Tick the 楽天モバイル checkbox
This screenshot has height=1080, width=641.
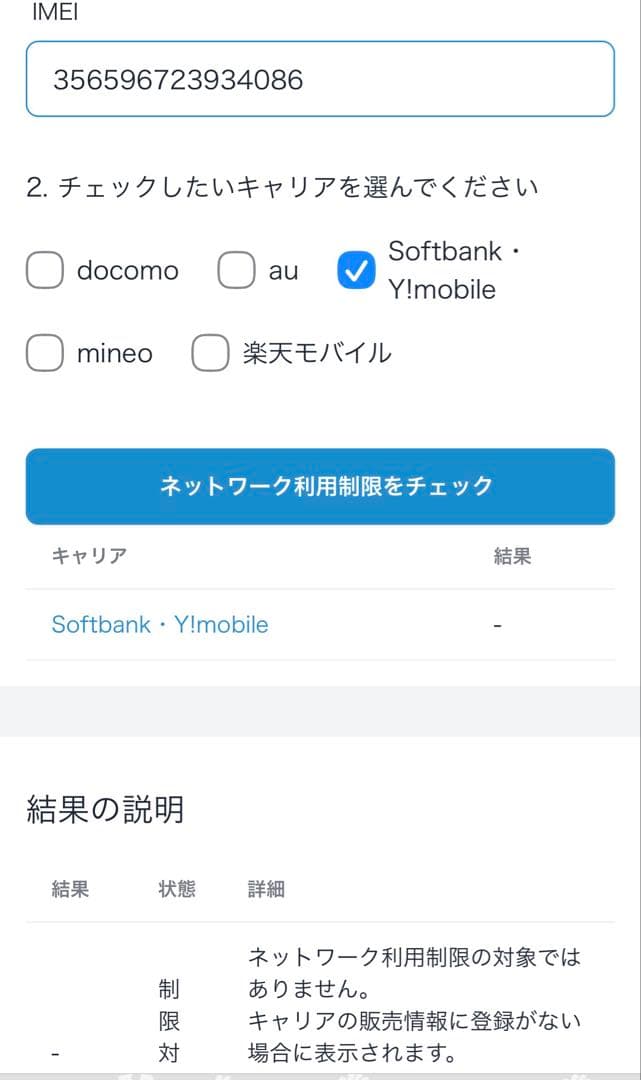coord(210,353)
